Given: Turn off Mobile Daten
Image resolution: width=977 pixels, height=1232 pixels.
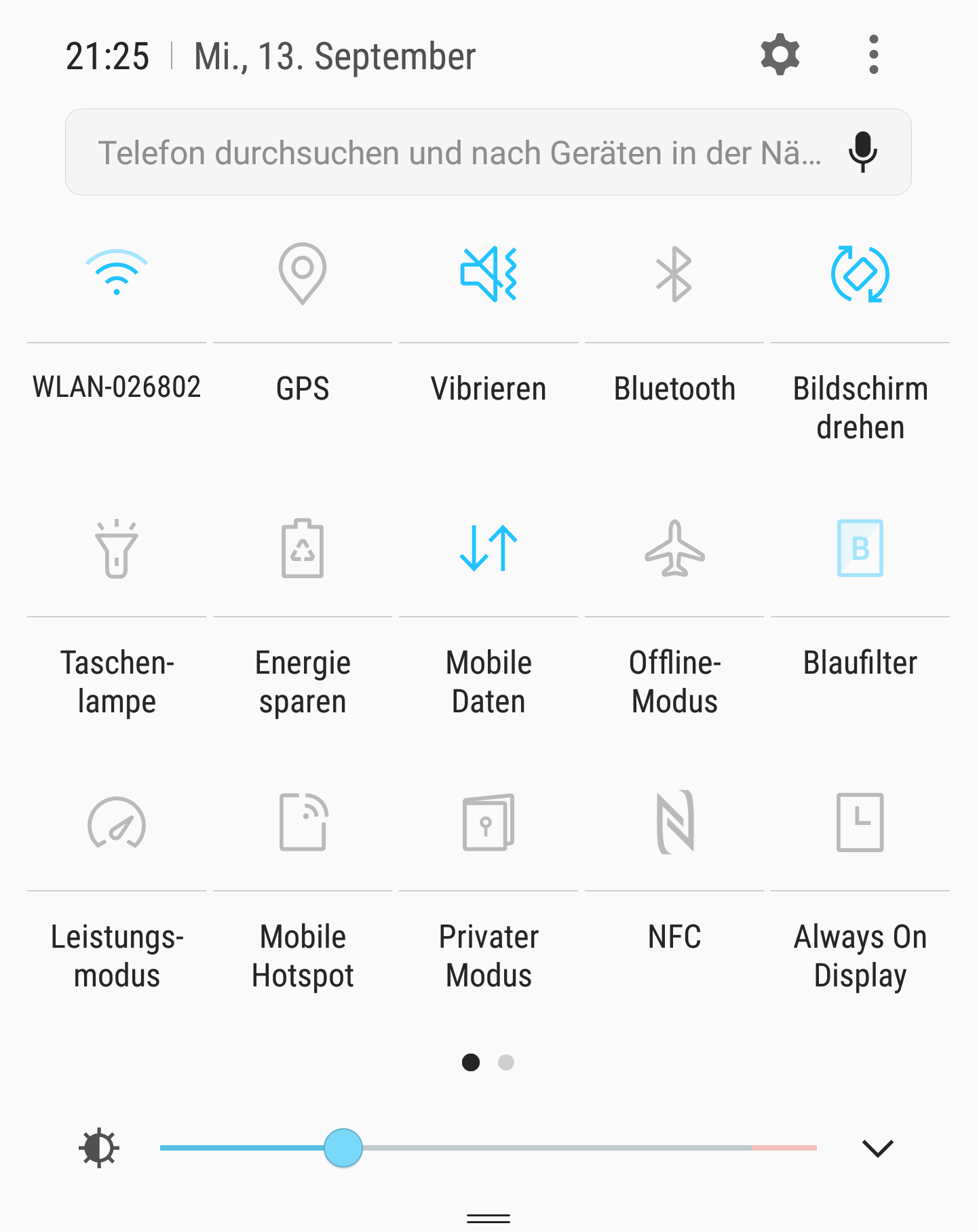Looking at the screenshot, I should 488,548.
